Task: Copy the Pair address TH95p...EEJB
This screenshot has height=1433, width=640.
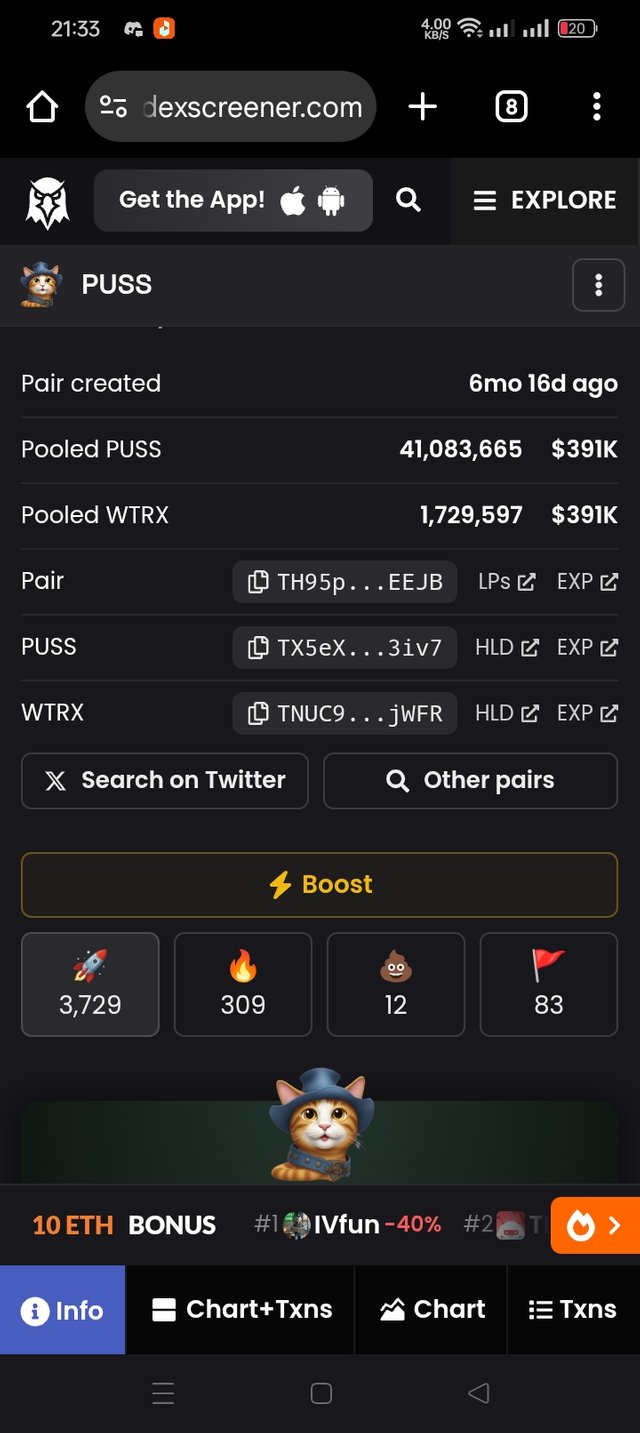Action: click(x=345, y=582)
